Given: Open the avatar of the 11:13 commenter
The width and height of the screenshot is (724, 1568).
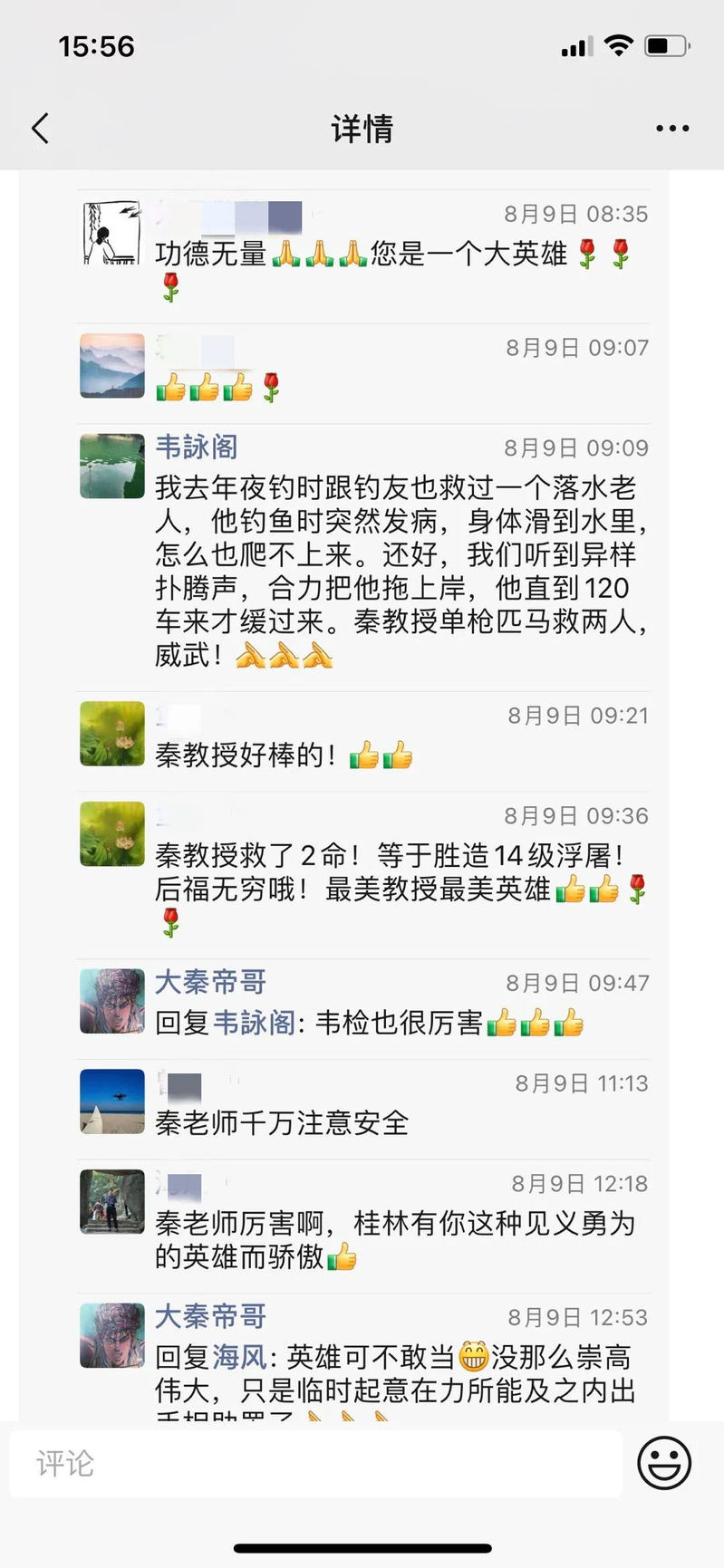Looking at the screenshot, I should coord(112,1101).
